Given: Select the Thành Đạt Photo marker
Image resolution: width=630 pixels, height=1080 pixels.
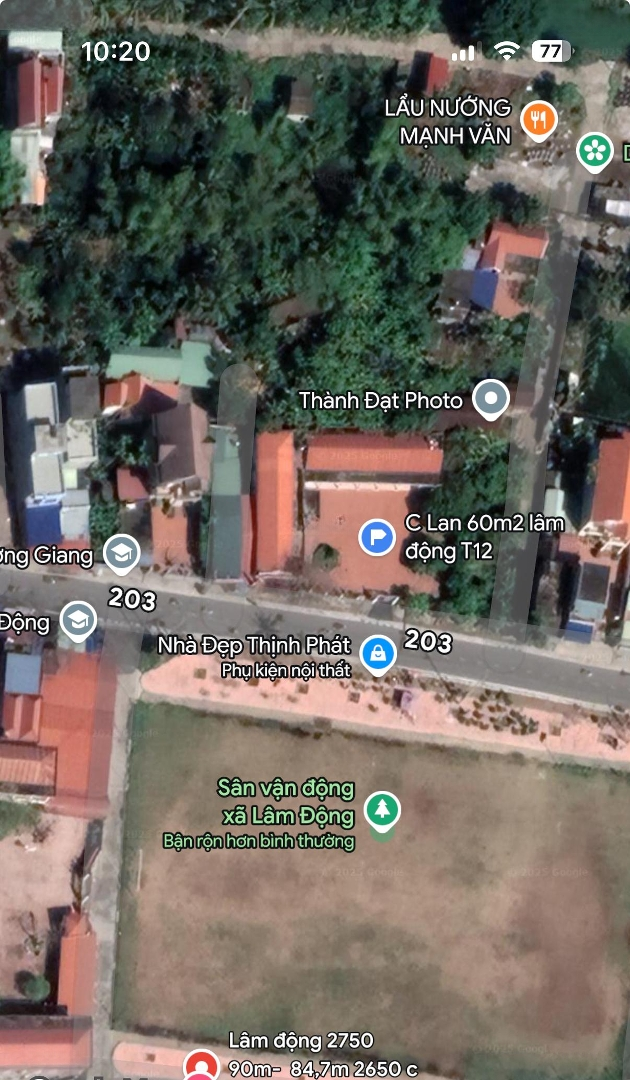Looking at the screenshot, I should click(x=490, y=399).
